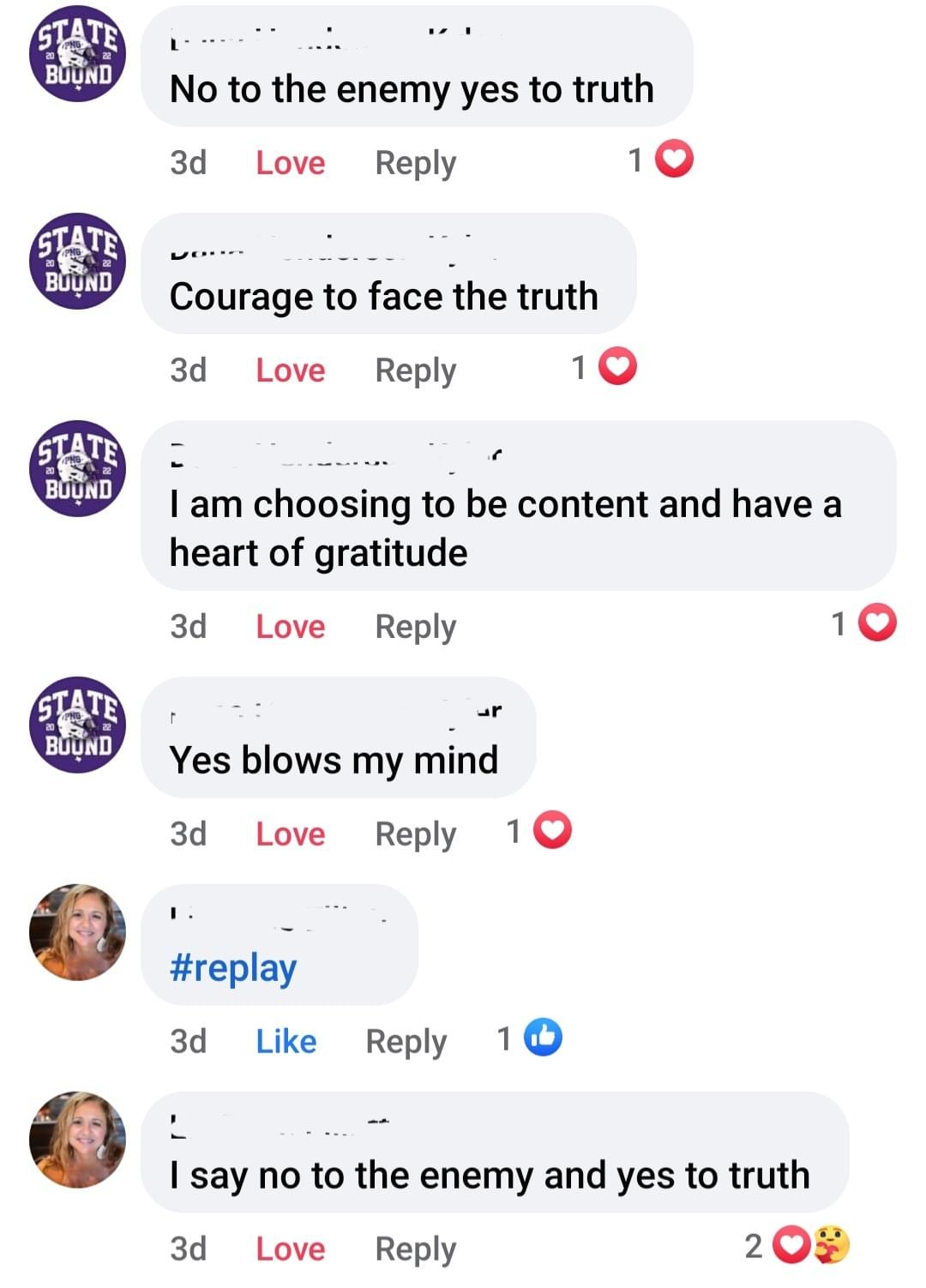Reply to the 'heart of gratitude' comment
The image size is (926, 1288).
coord(415,627)
